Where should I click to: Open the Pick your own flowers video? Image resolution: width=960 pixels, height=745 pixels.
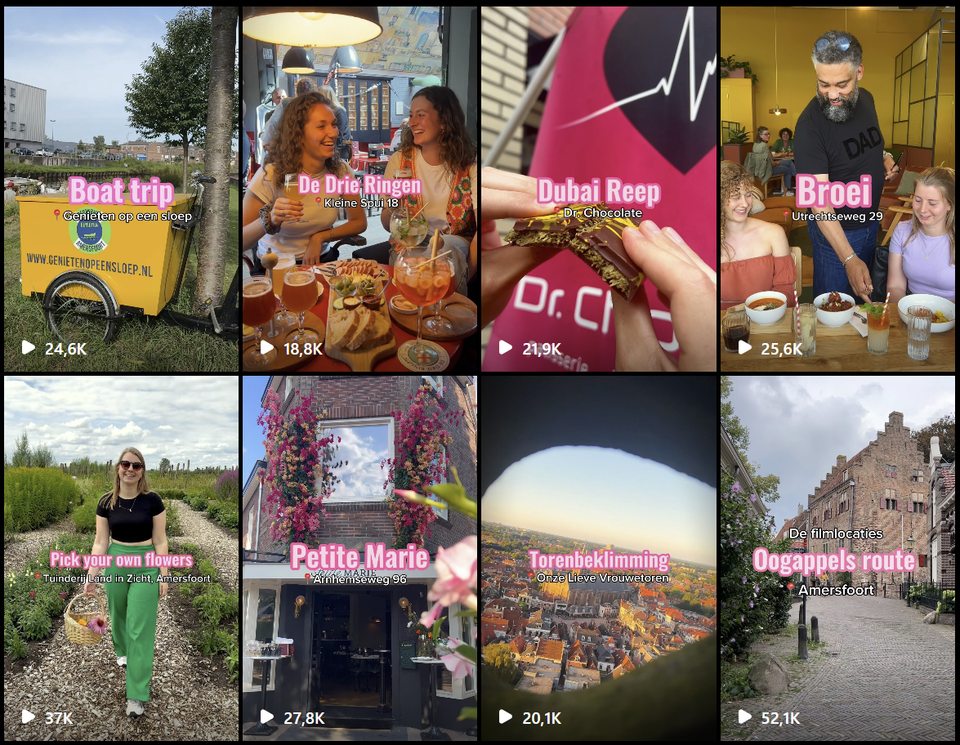tap(121, 558)
